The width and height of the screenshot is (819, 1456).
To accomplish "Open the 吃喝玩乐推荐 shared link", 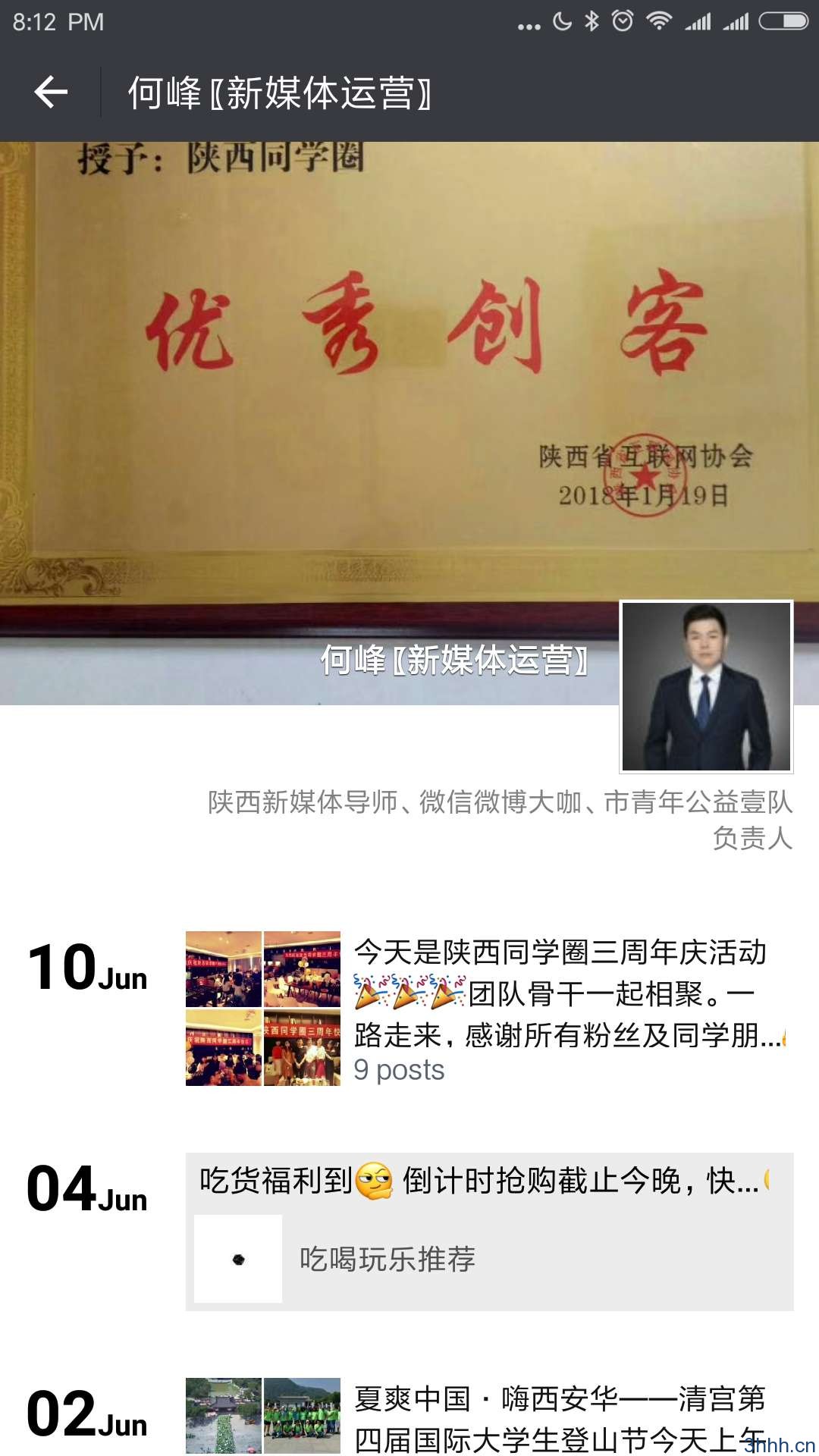I will tap(490, 1259).
